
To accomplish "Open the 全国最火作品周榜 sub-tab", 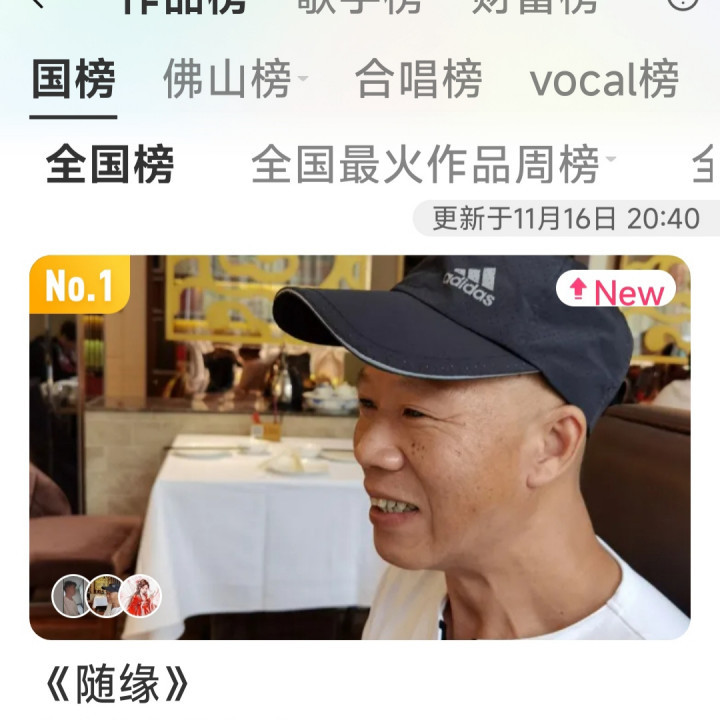I will (425, 165).
